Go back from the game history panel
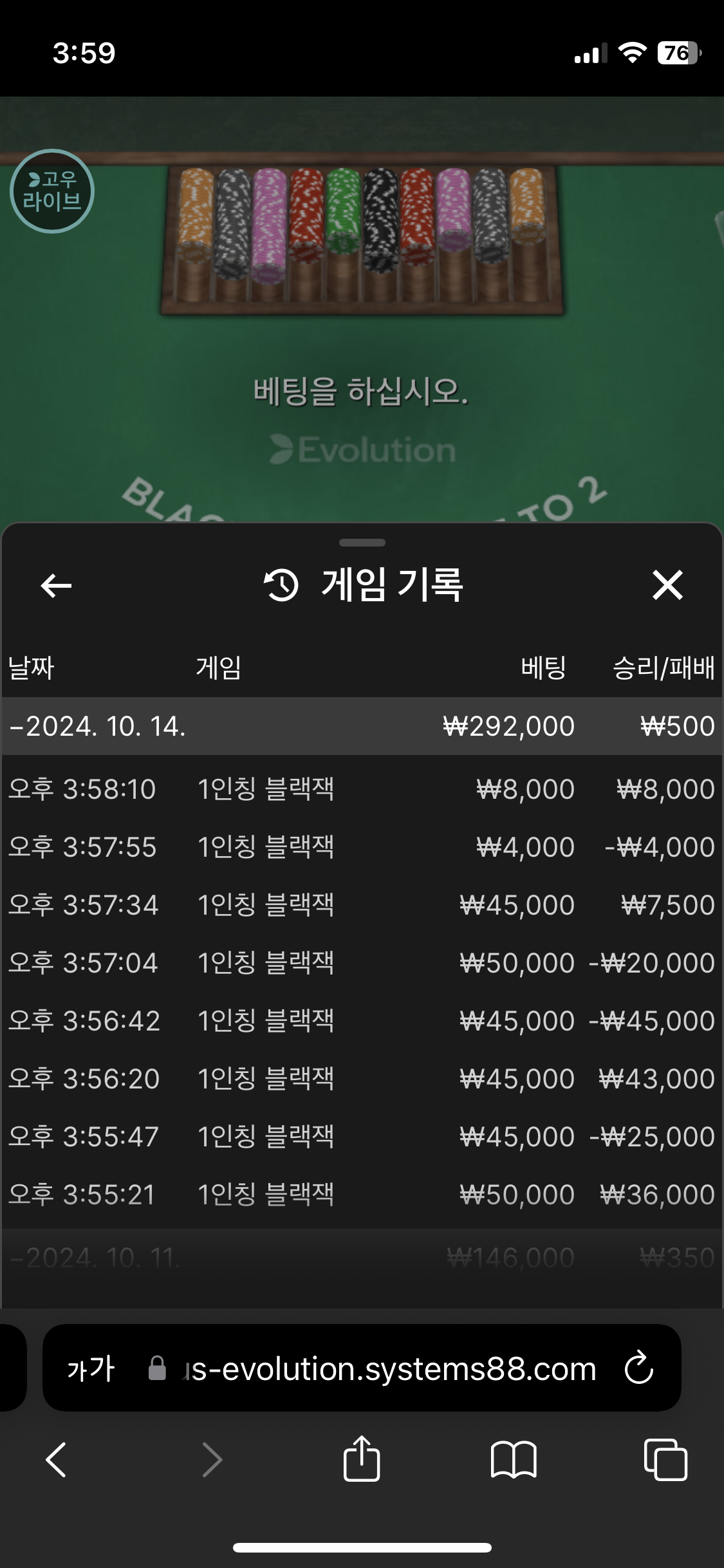Viewport: 724px width, 1568px height. click(x=56, y=585)
